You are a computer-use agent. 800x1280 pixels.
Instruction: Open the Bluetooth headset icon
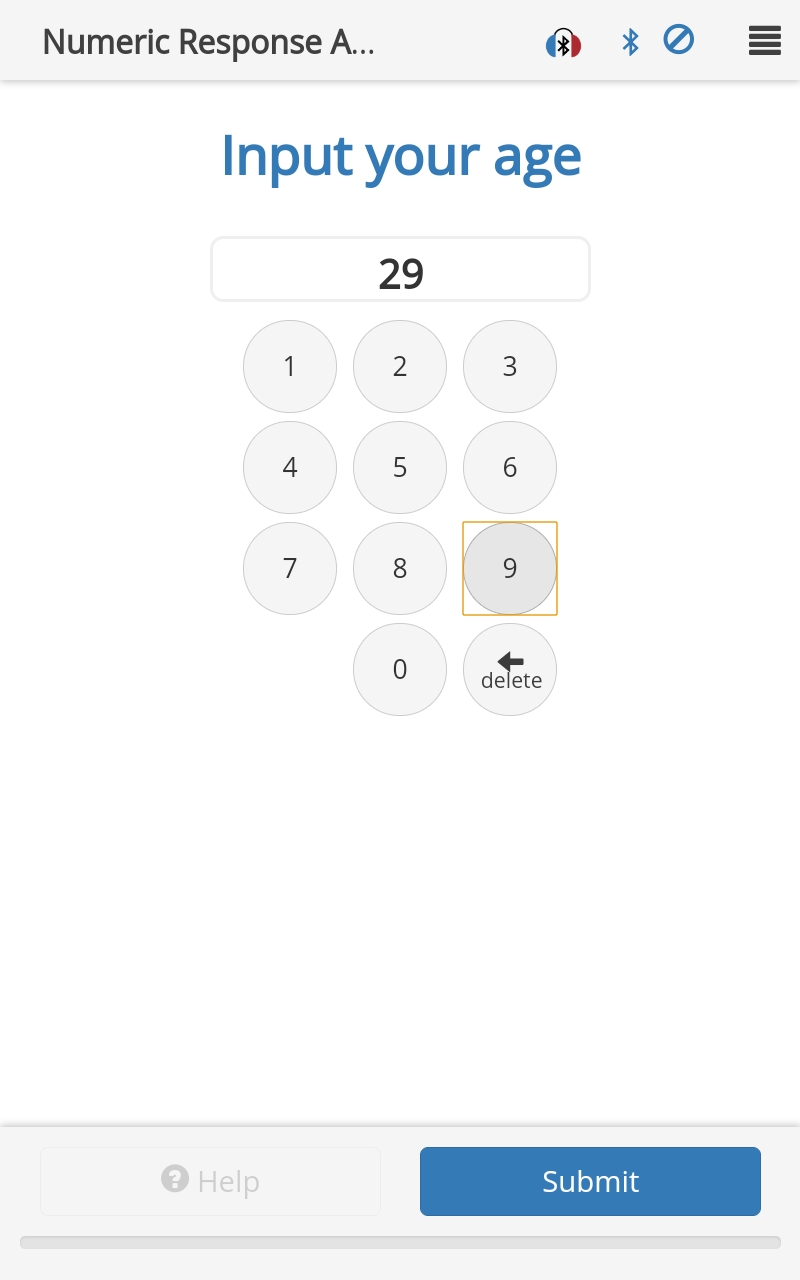pos(563,43)
